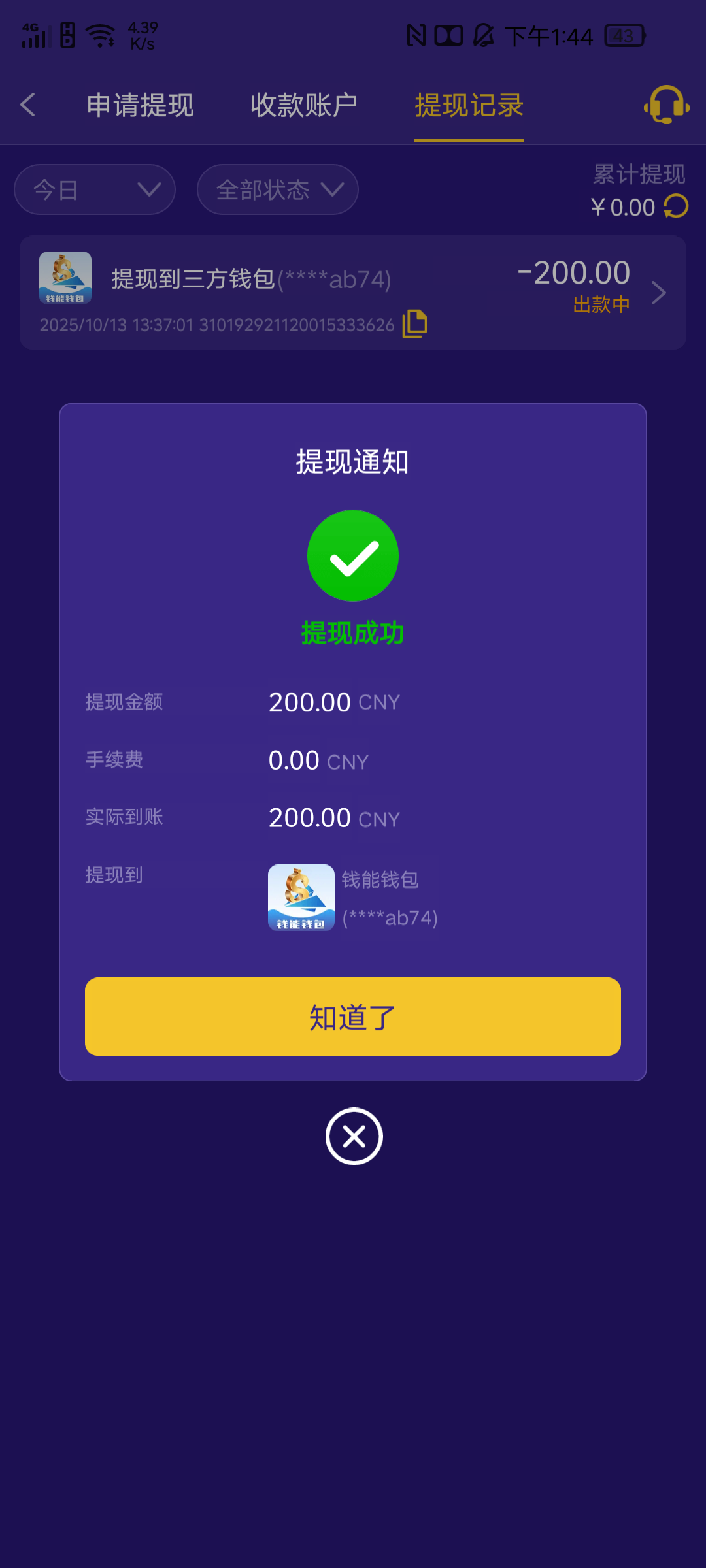Tap the 钱能钱包 icon in the dialog
Image resolution: width=706 pixels, height=1568 pixels.
[x=301, y=898]
